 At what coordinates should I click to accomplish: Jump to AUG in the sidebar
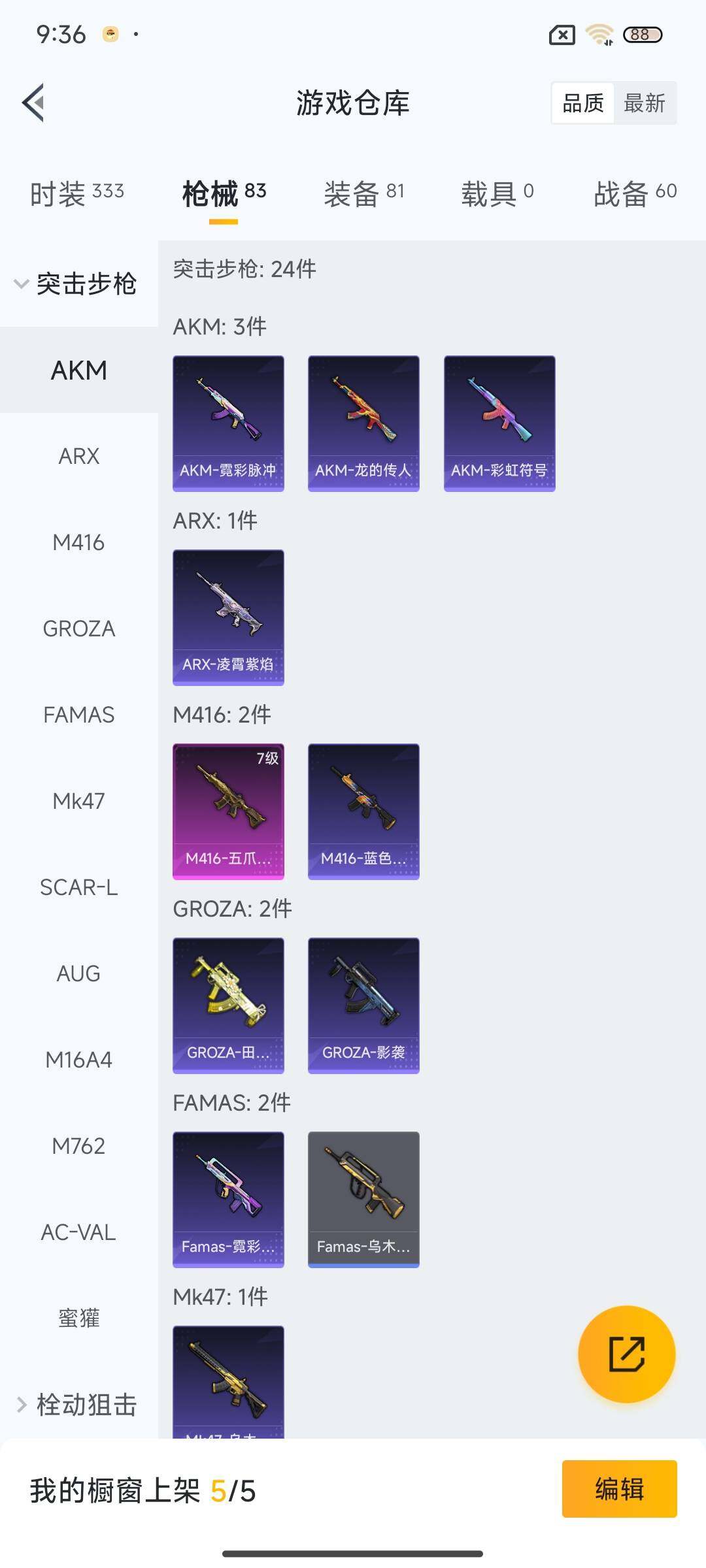(x=79, y=973)
